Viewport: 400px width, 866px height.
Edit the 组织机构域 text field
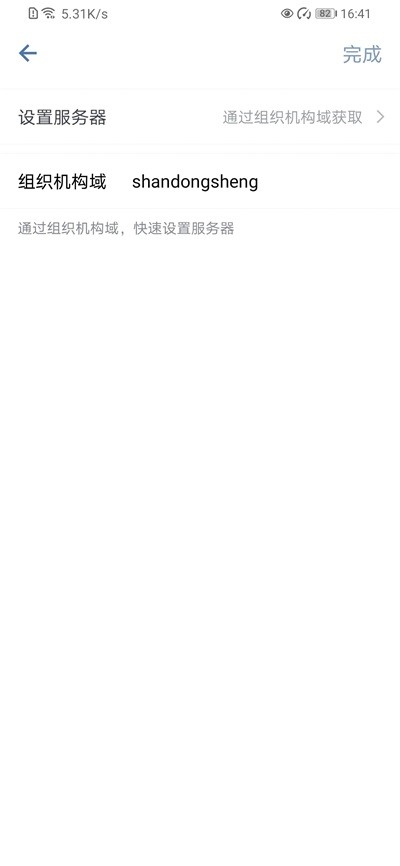click(260, 182)
